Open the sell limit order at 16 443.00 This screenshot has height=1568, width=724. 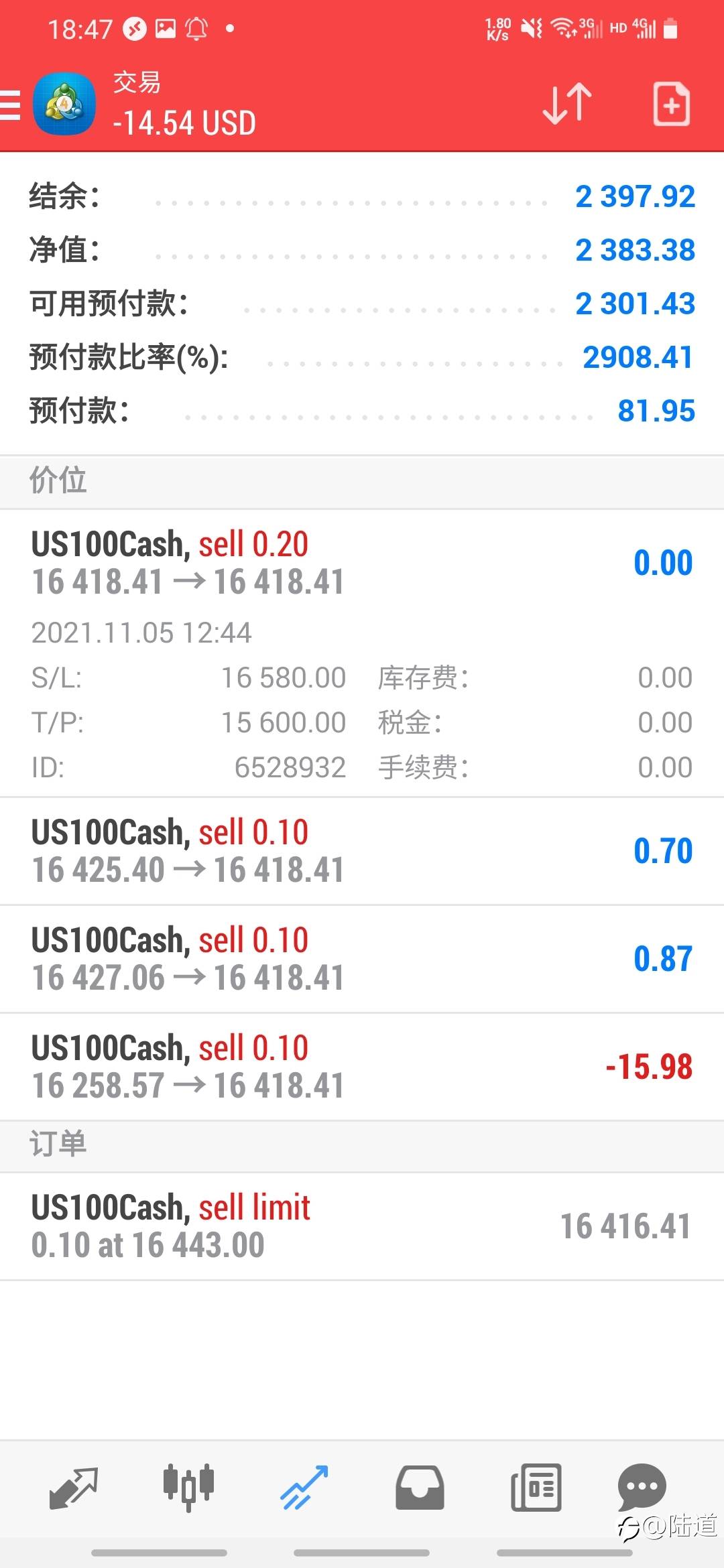click(x=362, y=1226)
